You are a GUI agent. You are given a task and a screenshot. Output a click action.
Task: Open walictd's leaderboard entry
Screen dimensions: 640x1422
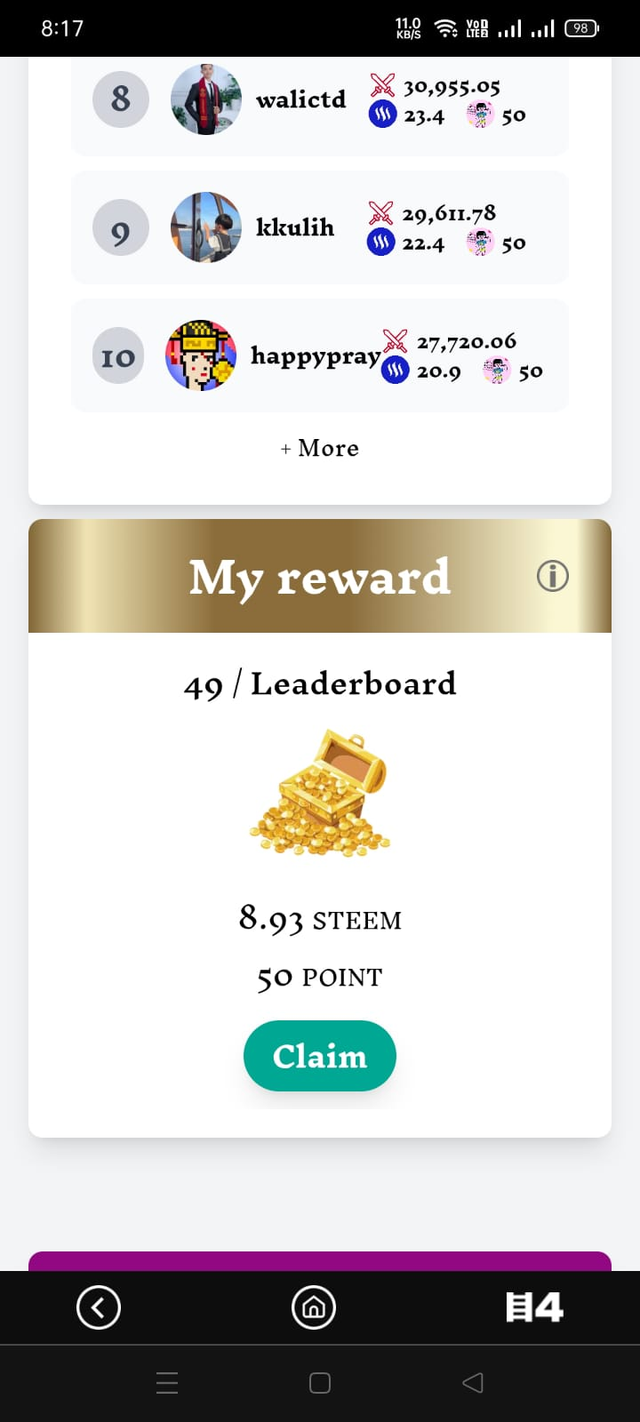pyautogui.click(x=300, y=100)
